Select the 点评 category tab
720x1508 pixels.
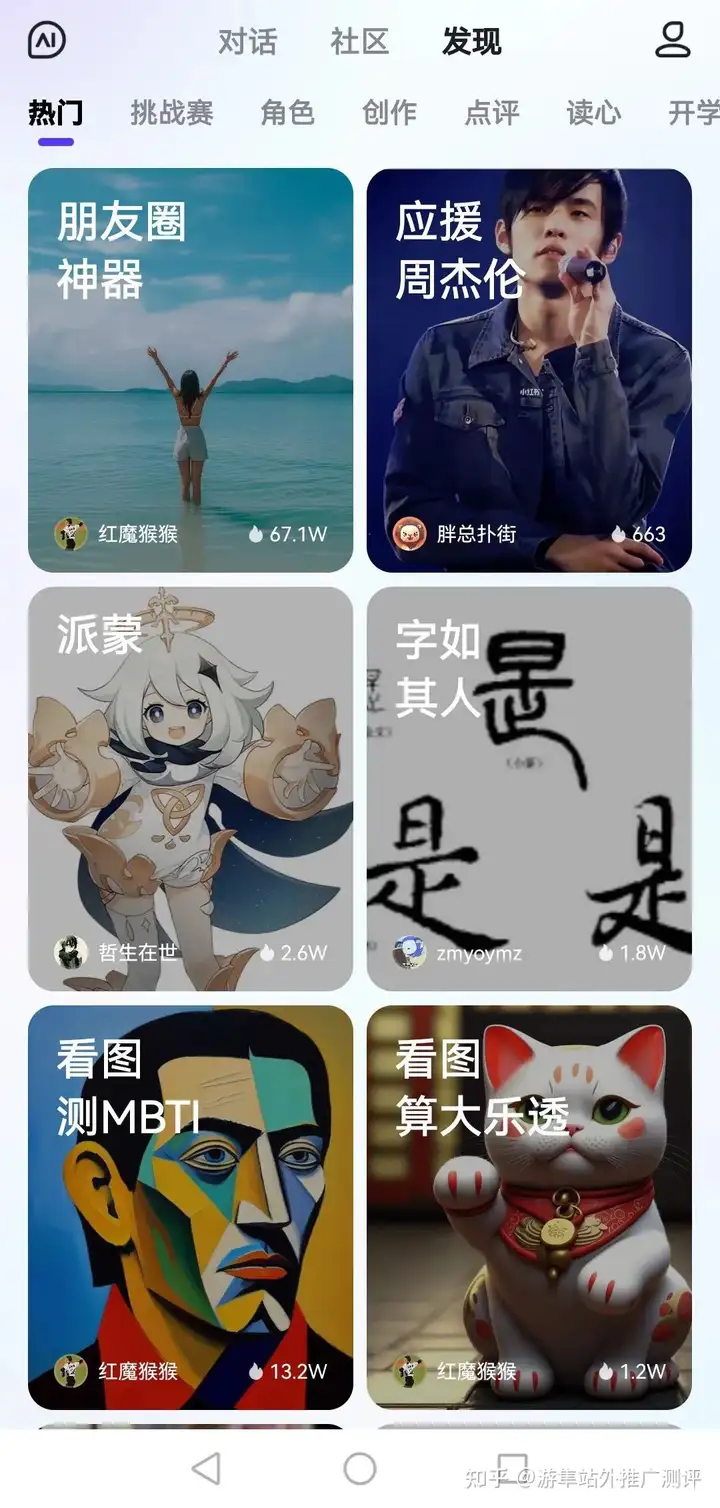click(x=492, y=113)
